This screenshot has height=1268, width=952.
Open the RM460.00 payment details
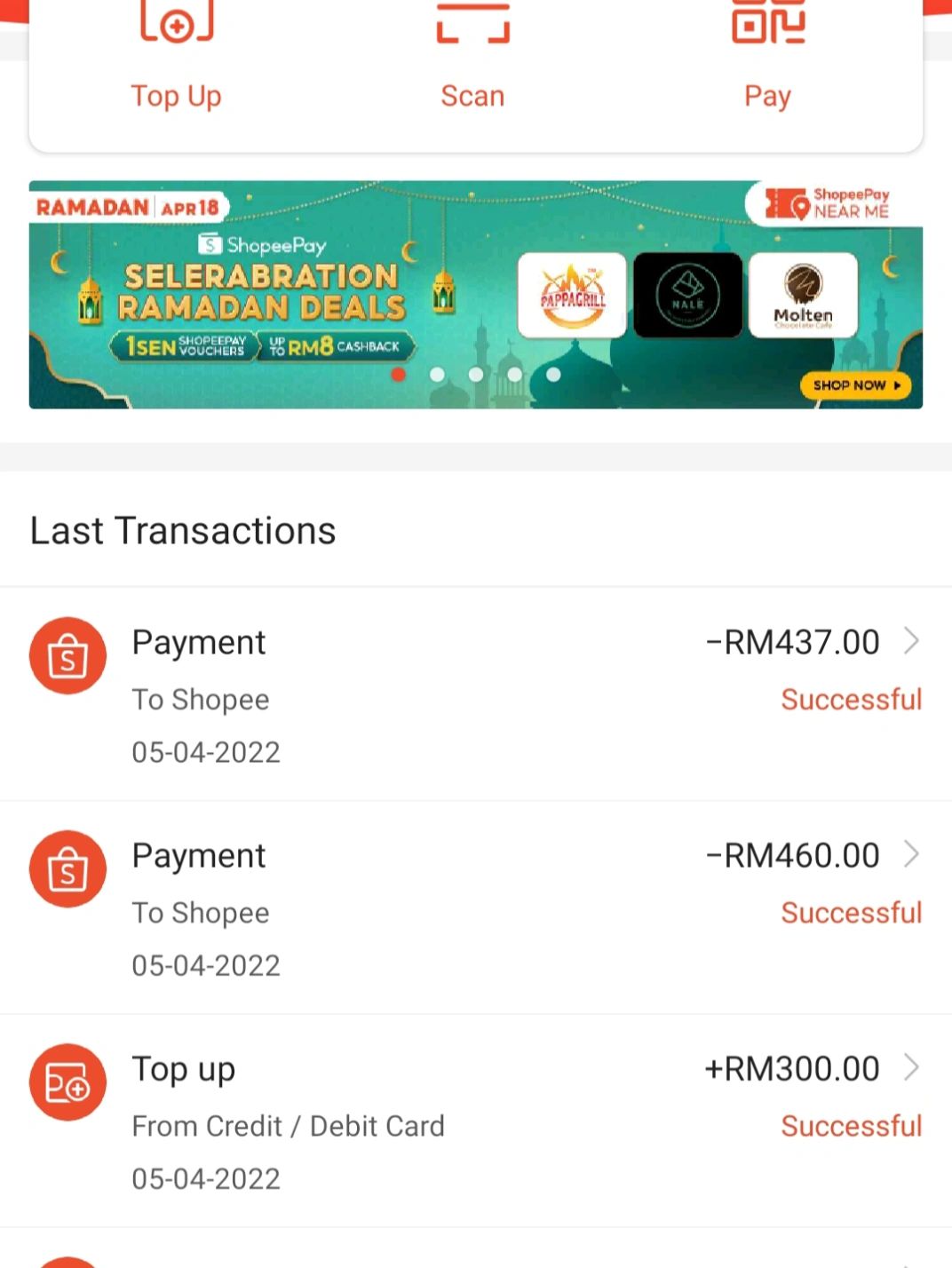pos(476,907)
